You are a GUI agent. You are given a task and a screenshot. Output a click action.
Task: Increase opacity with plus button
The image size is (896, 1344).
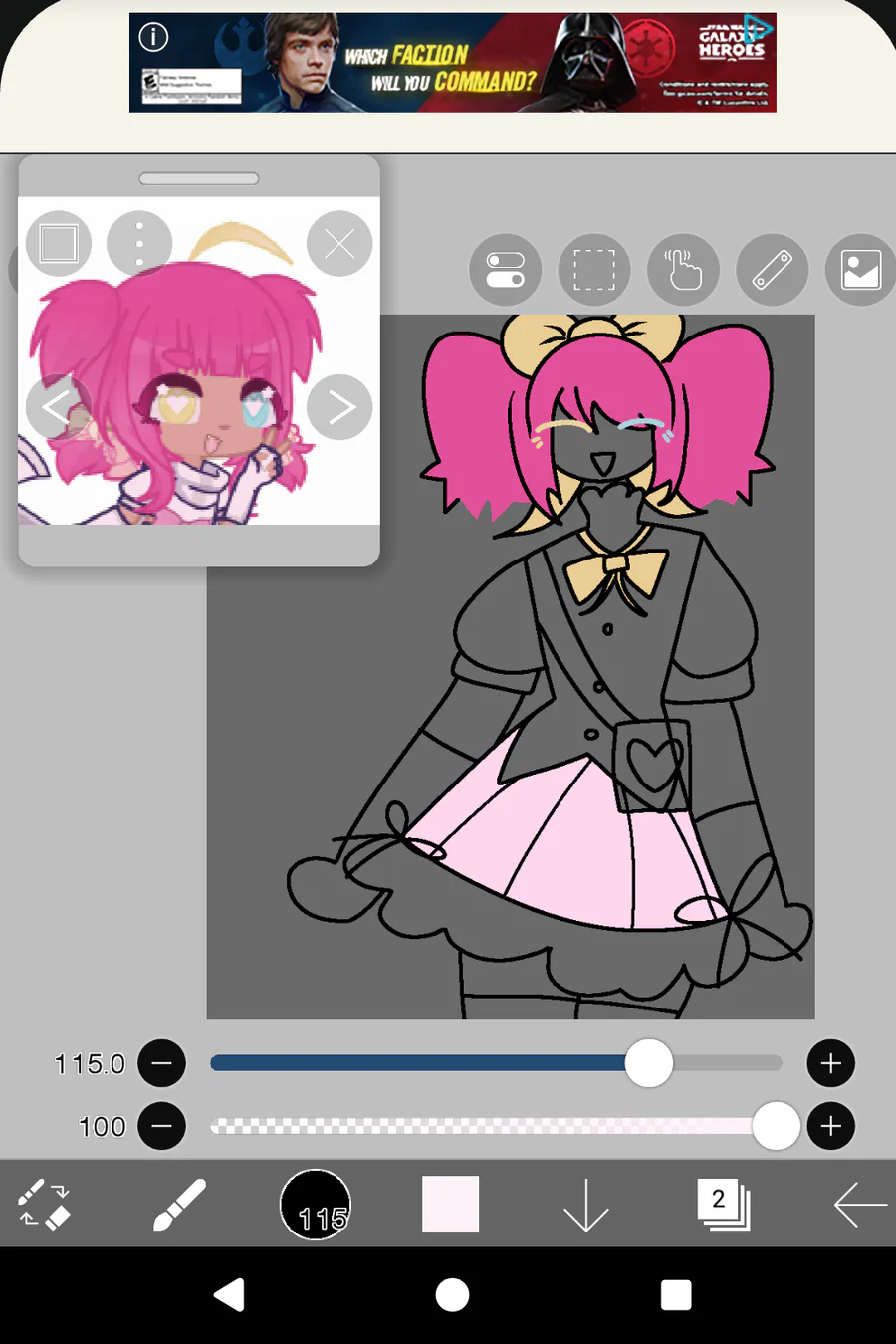[831, 1126]
